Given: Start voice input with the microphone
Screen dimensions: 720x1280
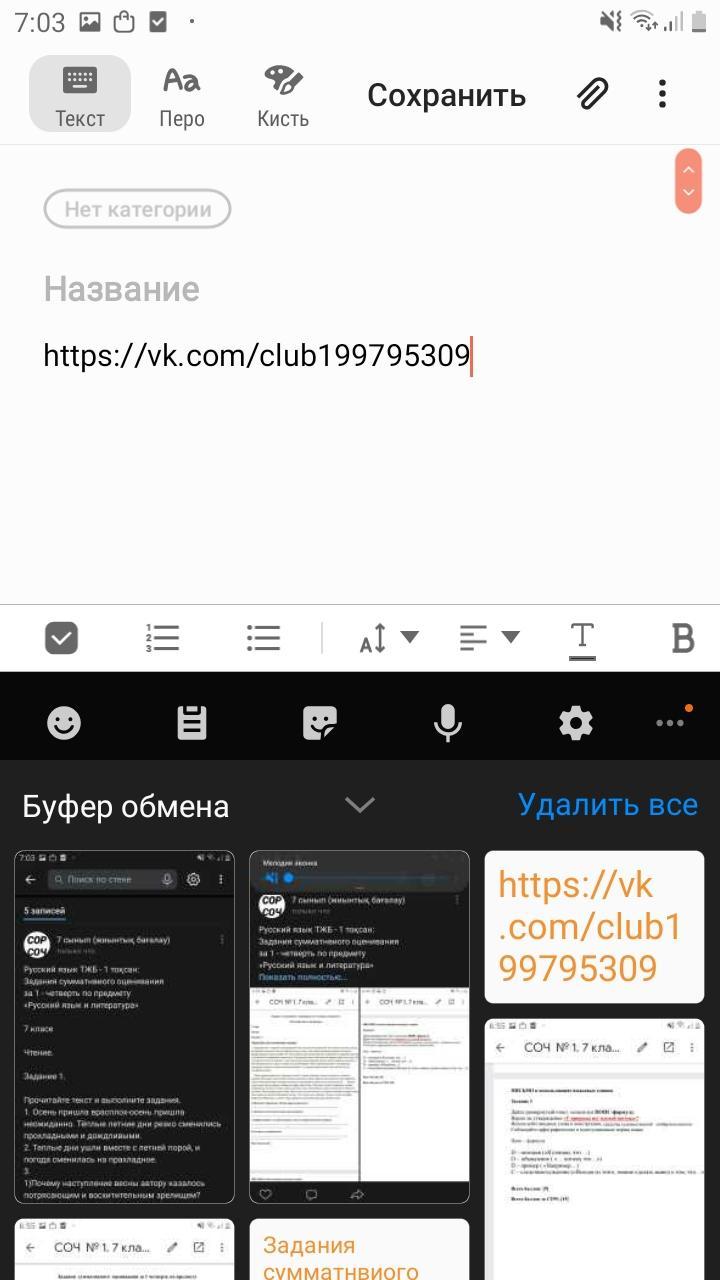Looking at the screenshot, I should click(x=447, y=723).
